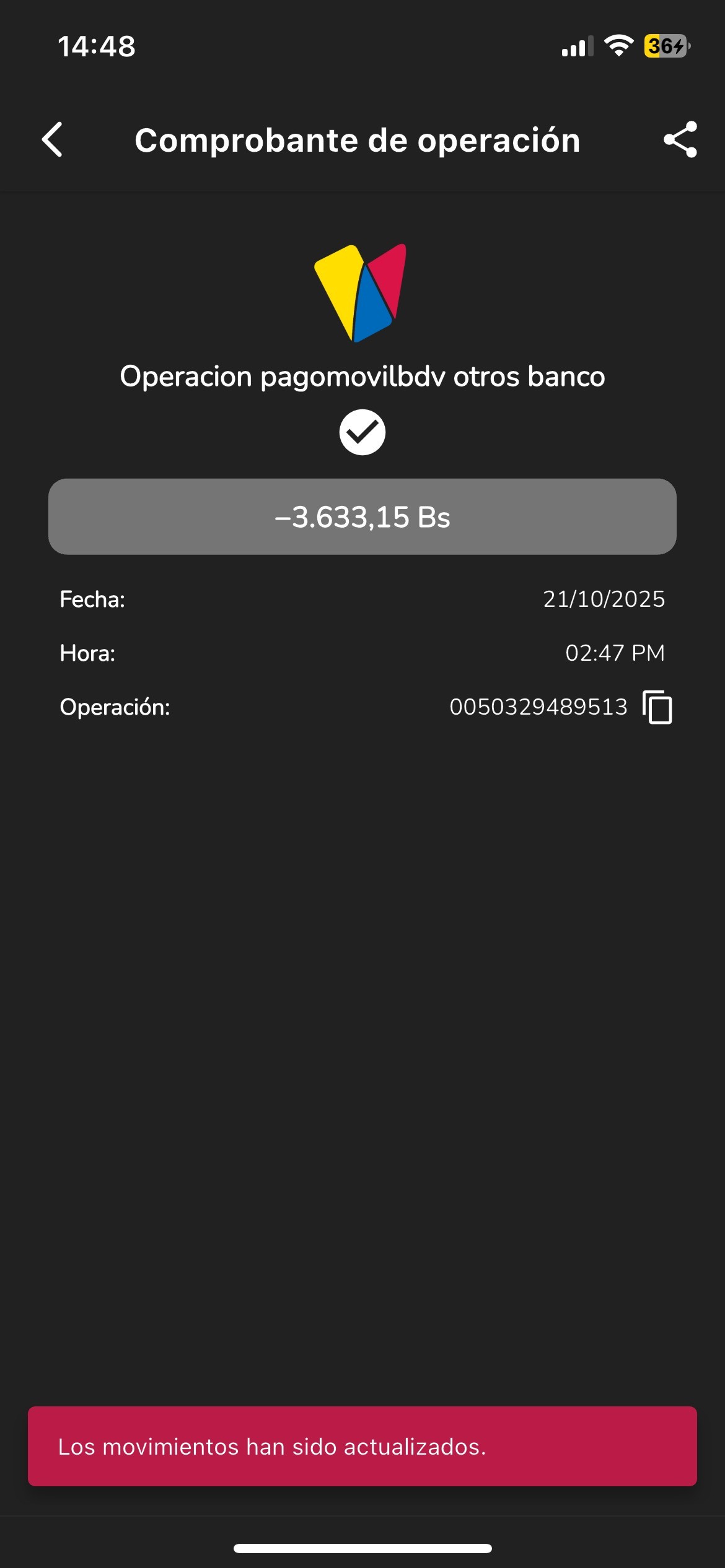Screen dimensions: 725x1568
Task: Go back from Comprobante de operación
Action: [x=53, y=140]
